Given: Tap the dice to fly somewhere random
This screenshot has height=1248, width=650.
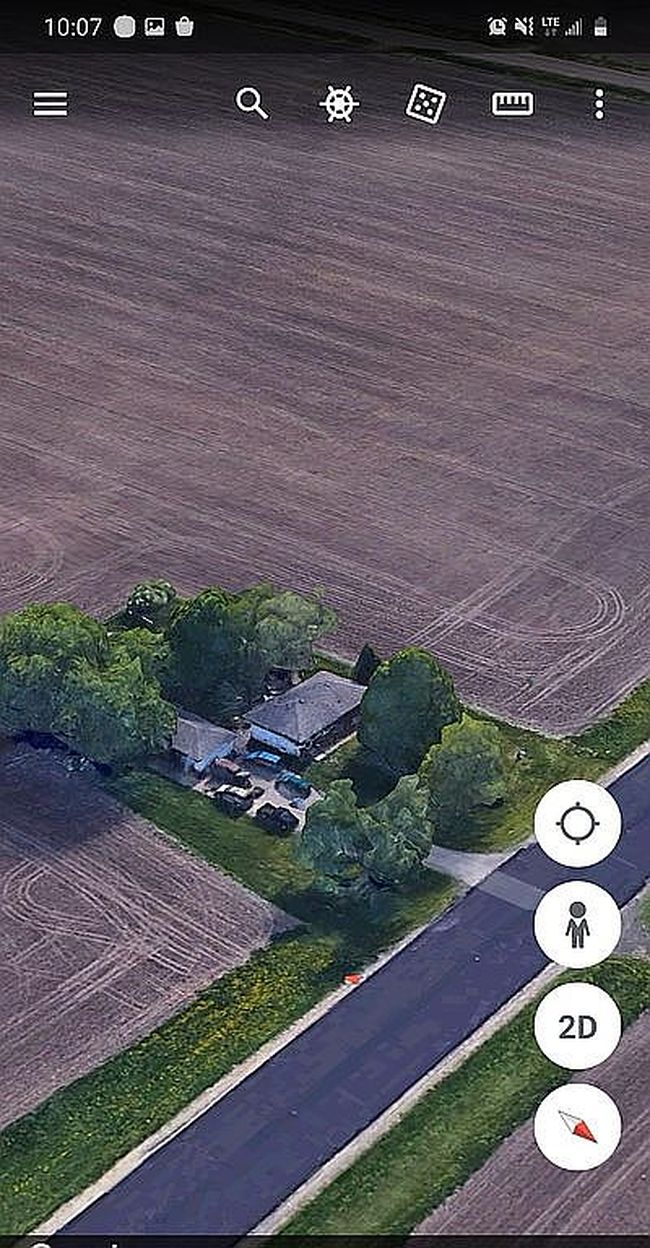Looking at the screenshot, I should click(426, 104).
